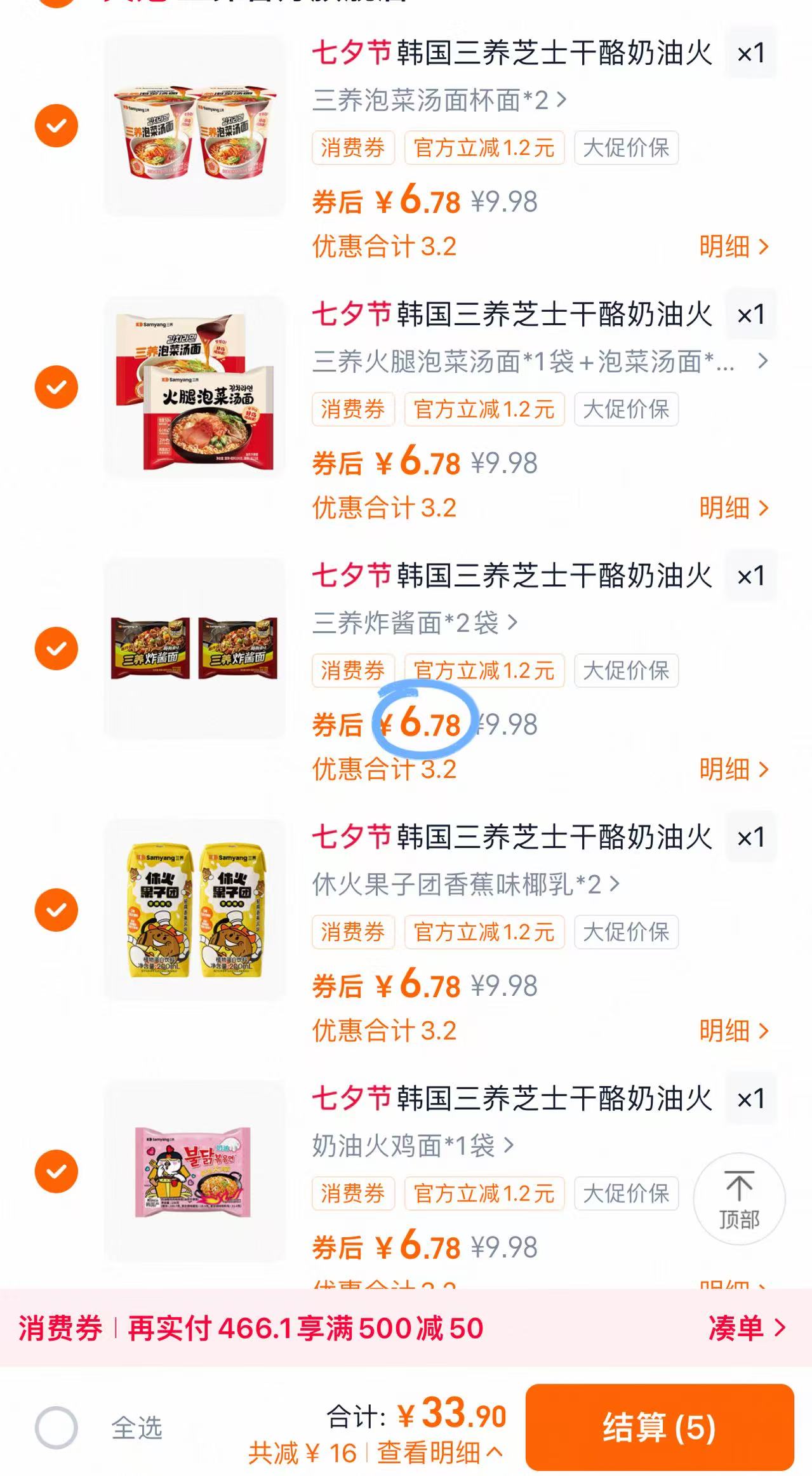This screenshot has height=1476, width=812.
Task: Open 明细 link for 休火果子团 item
Action: pyautogui.click(x=733, y=1031)
